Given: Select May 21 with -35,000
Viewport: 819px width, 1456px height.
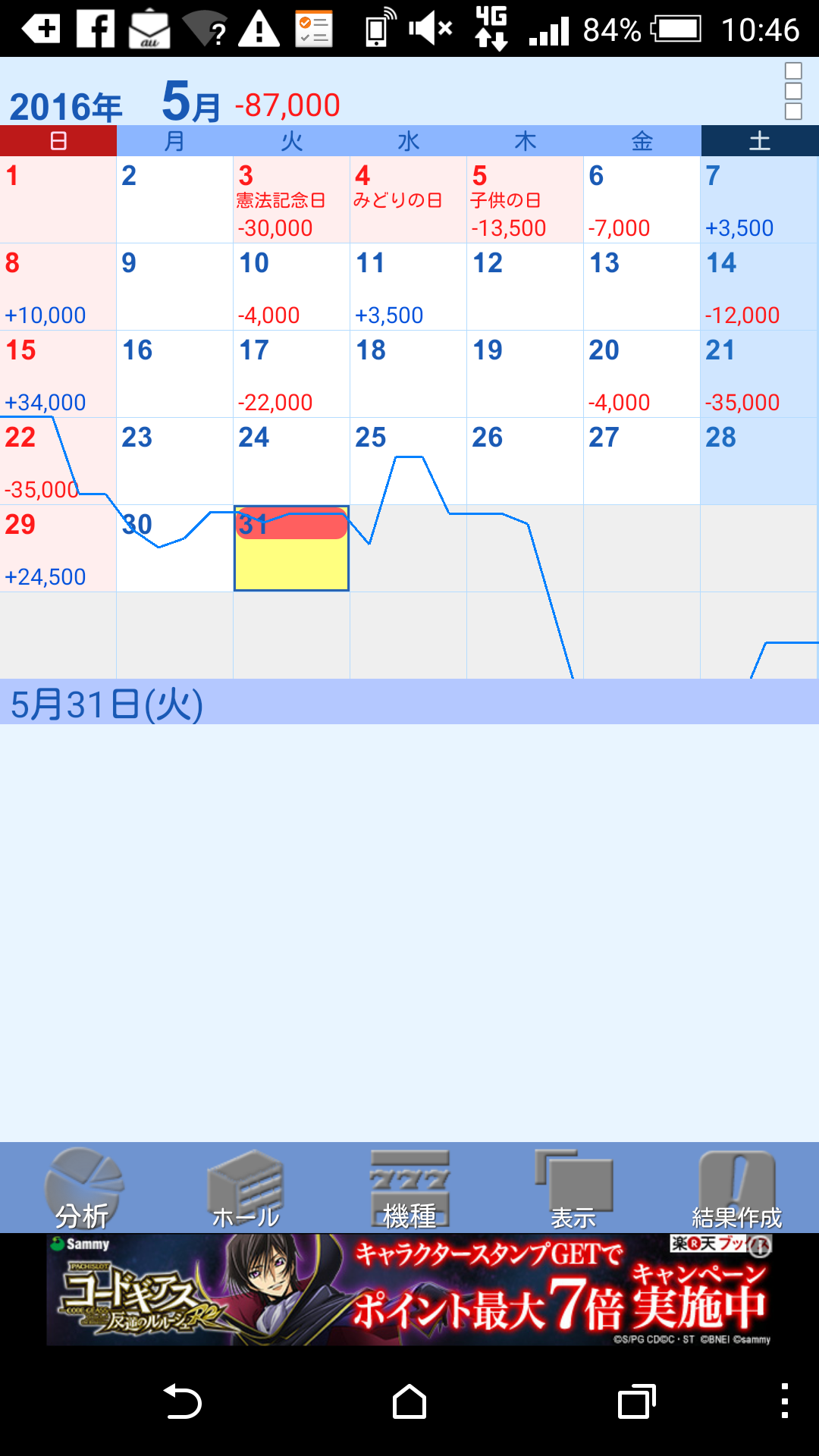Looking at the screenshot, I should 758,374.
